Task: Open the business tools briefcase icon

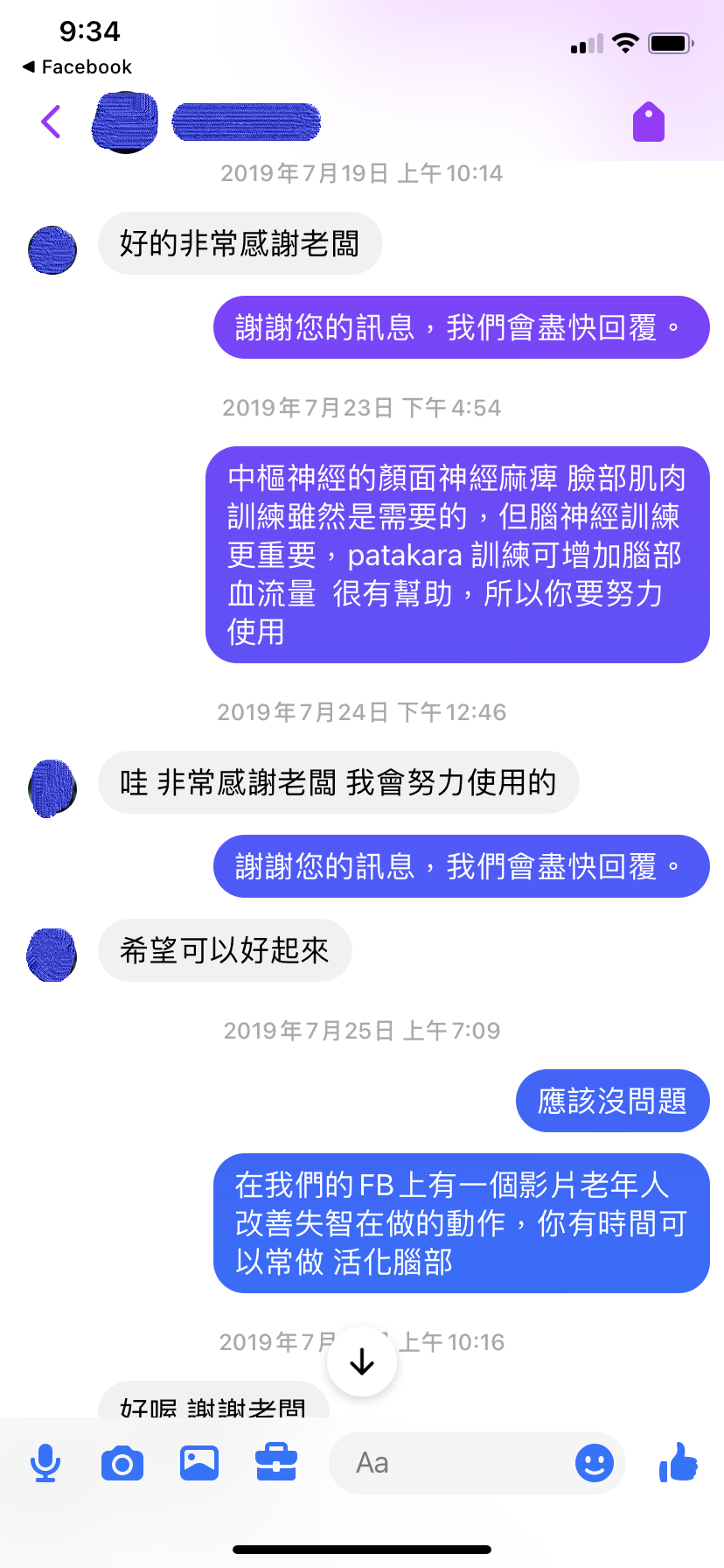Action: click(x=276, y=1463)
